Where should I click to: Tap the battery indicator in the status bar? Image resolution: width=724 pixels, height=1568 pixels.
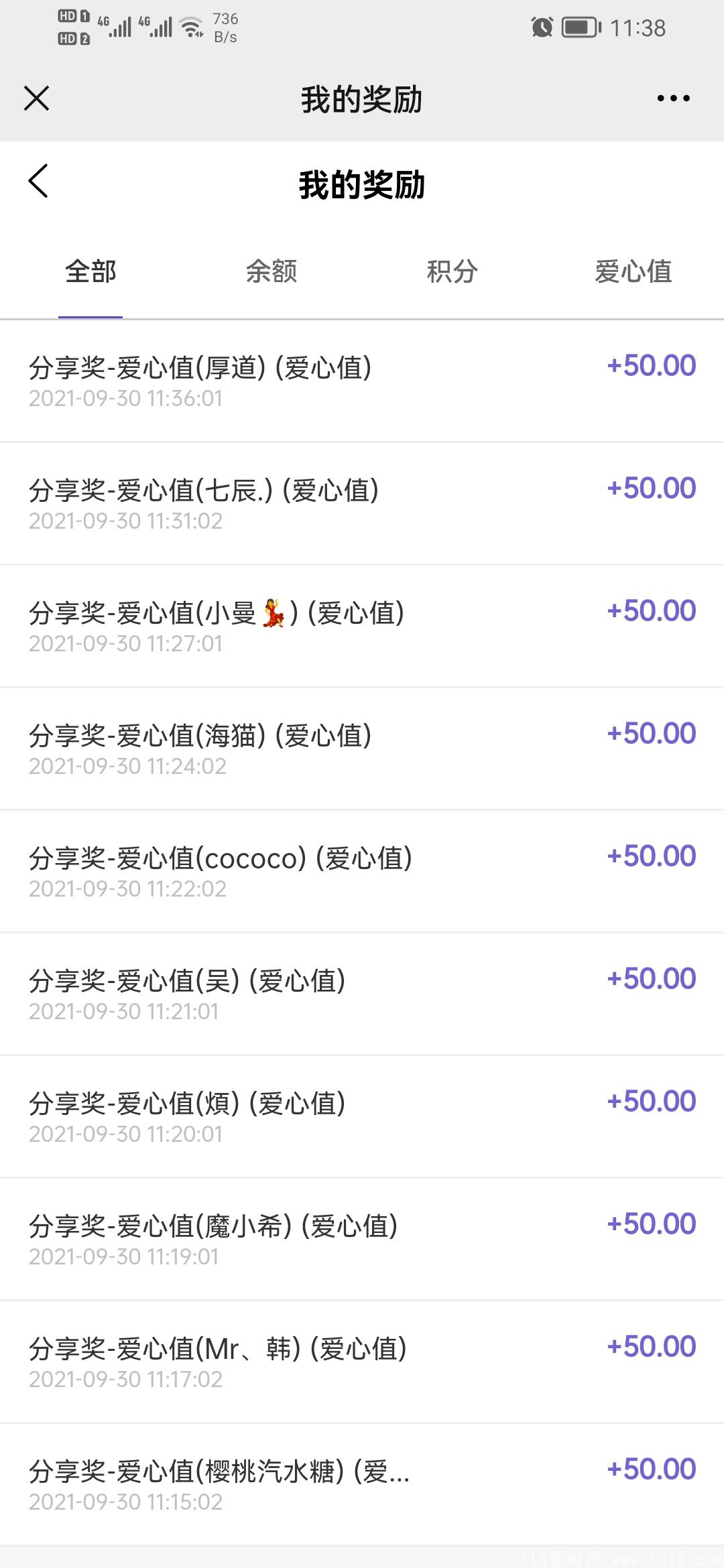tap(581, 27)
